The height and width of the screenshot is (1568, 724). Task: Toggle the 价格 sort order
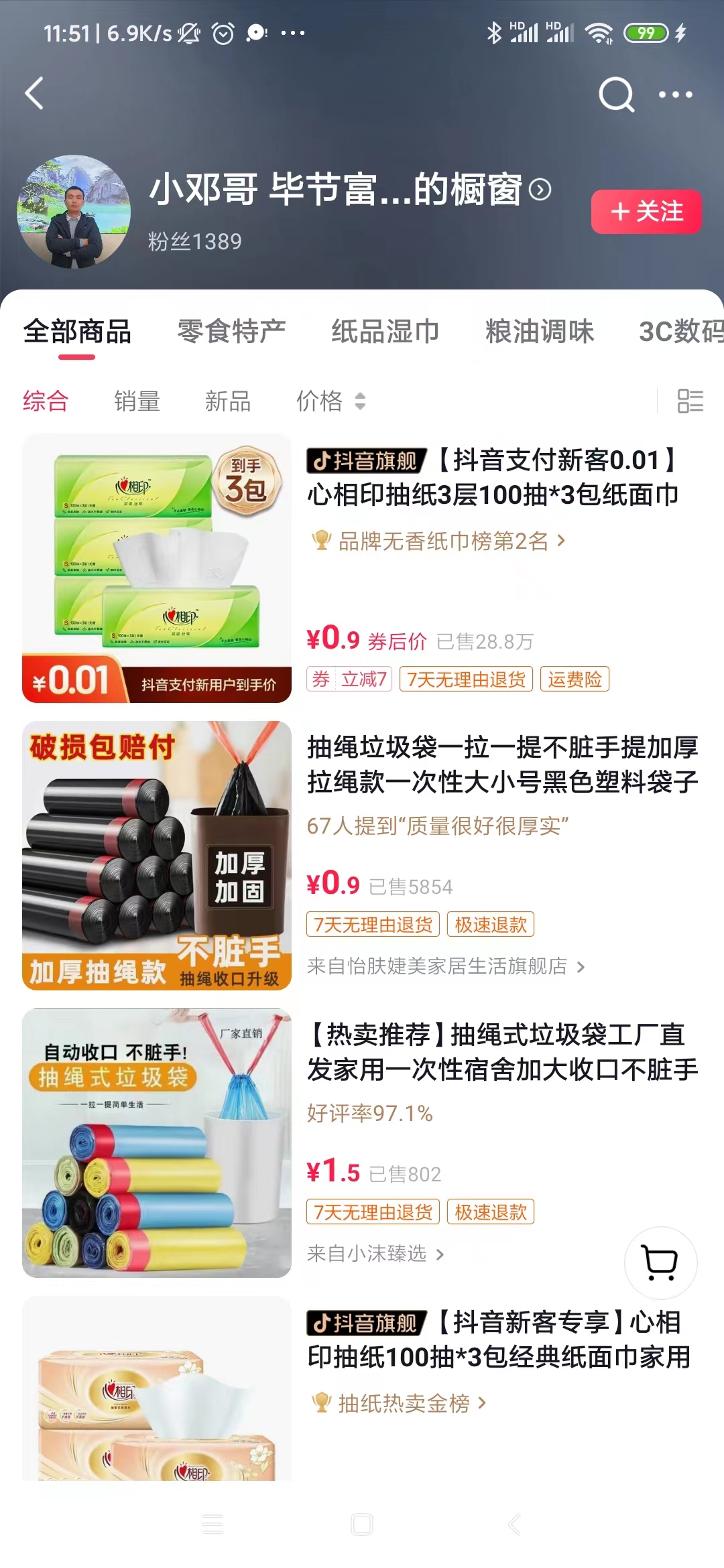331,401
